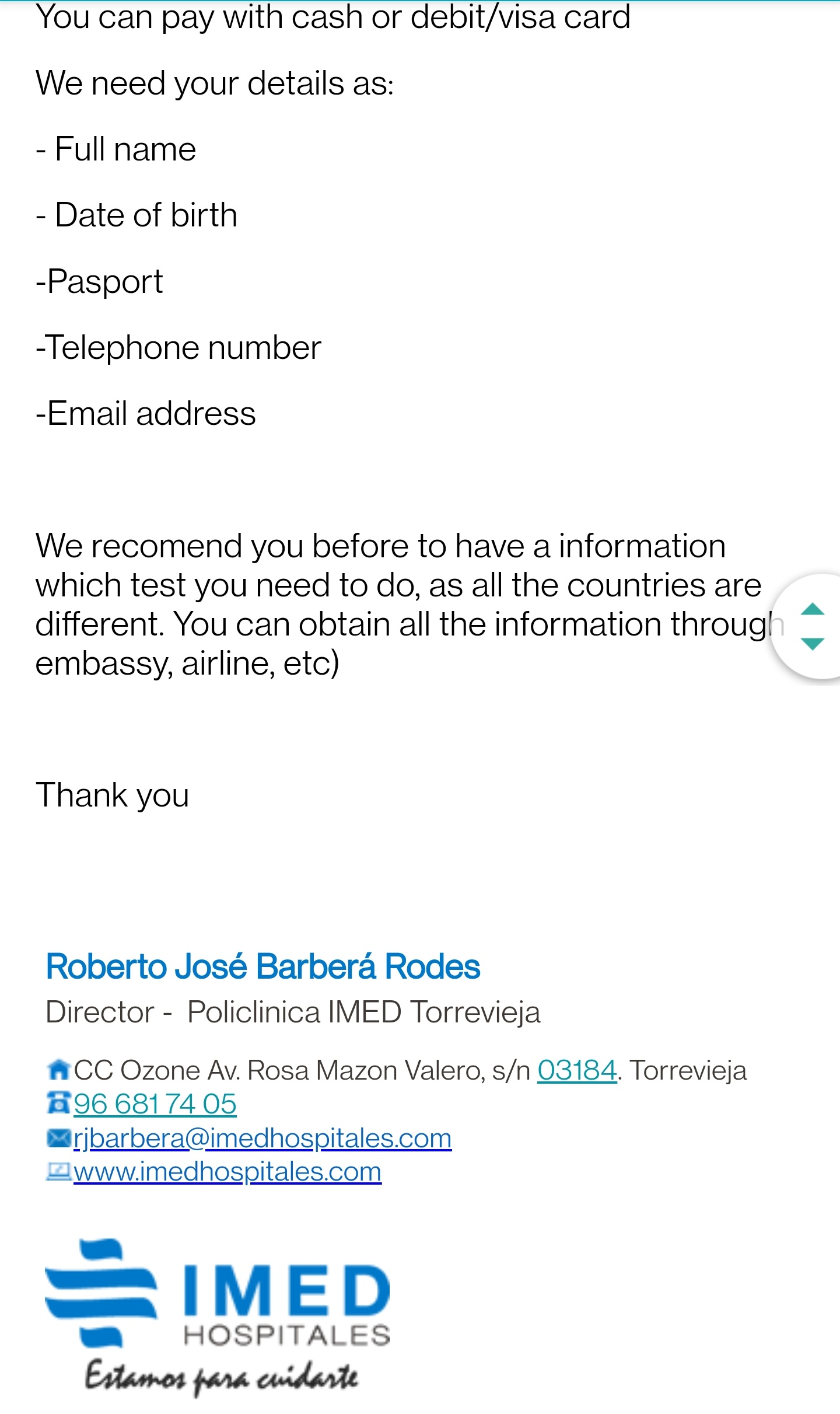Call the phone number 96 681 74 05
This screenshot has width=840, height=1414.
pos(155,1104)
